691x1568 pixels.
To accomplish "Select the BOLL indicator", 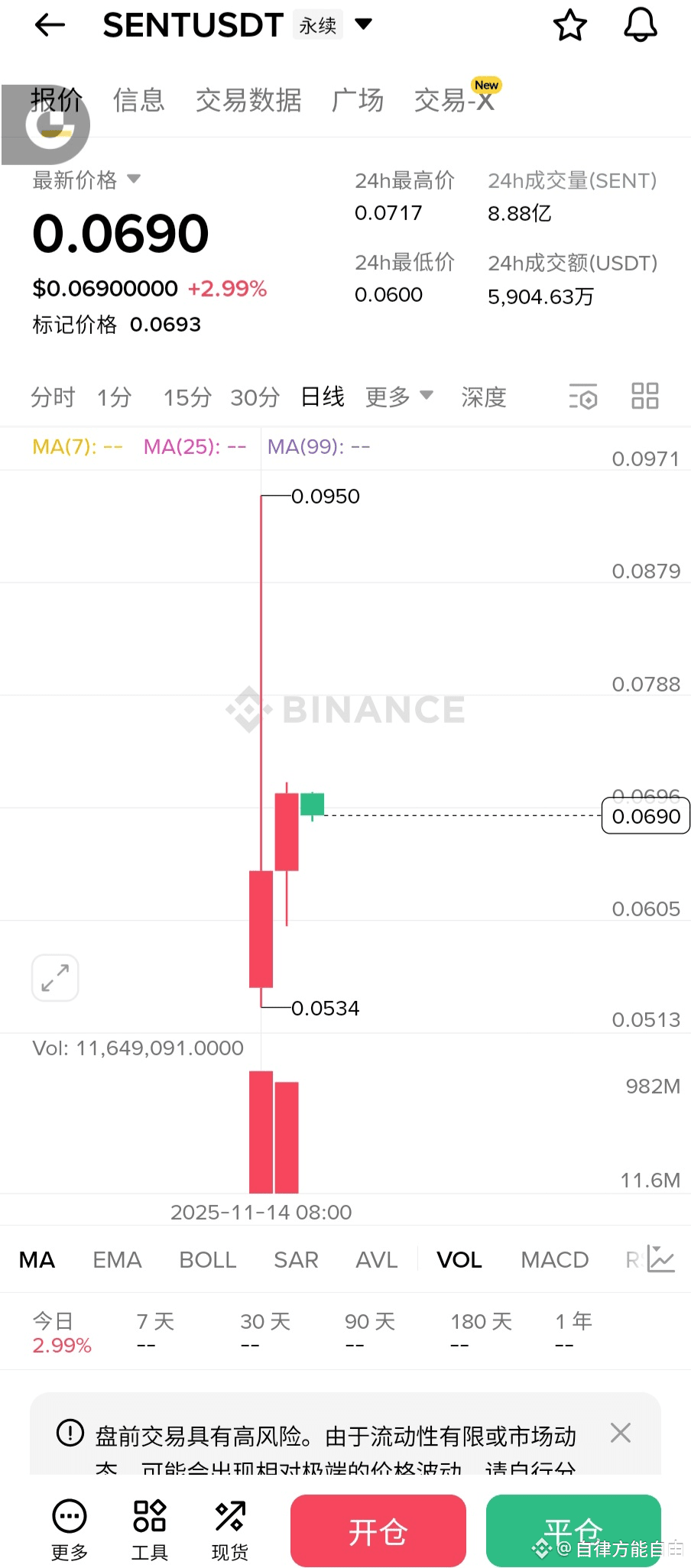I will point(207,1260).
